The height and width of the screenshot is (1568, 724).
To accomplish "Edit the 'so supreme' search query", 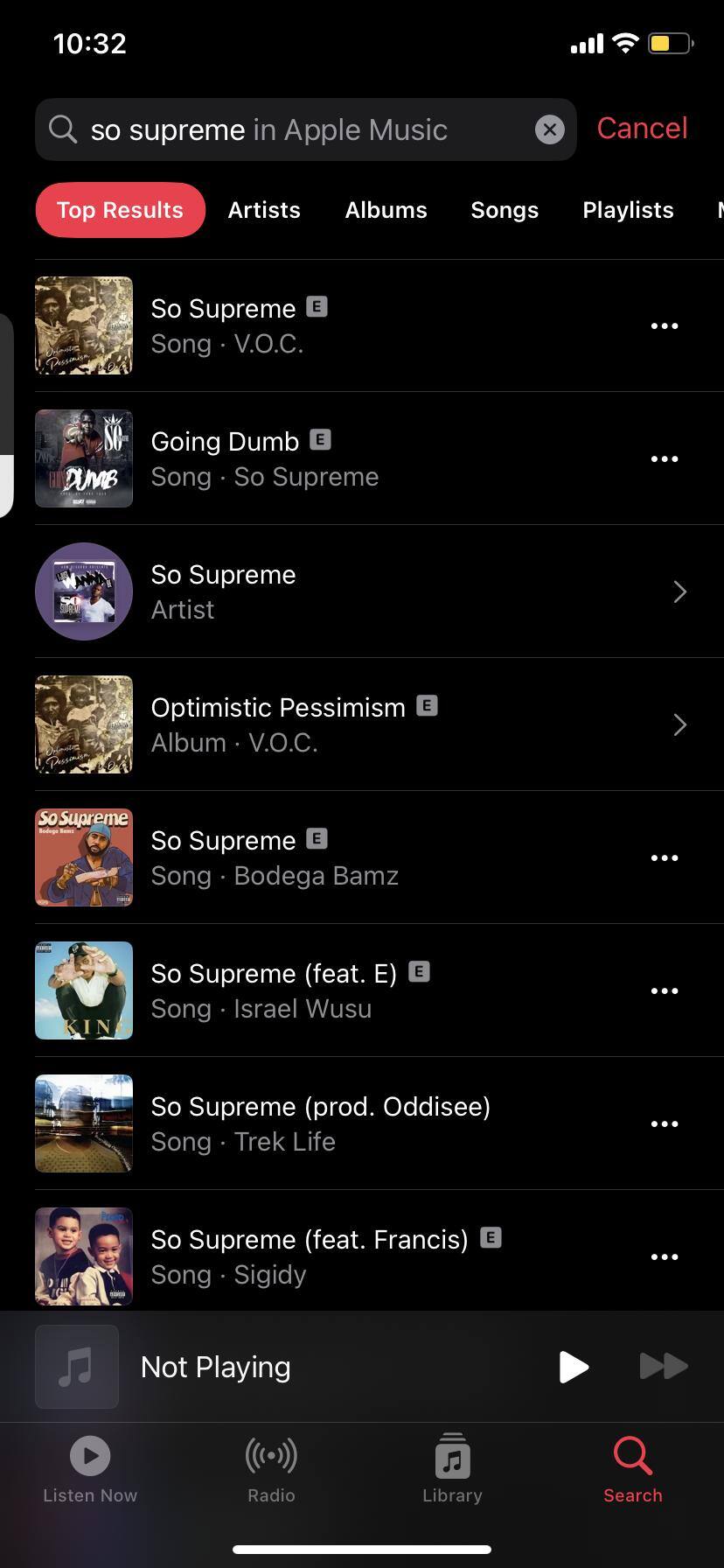I will click(x=262, y=130).
